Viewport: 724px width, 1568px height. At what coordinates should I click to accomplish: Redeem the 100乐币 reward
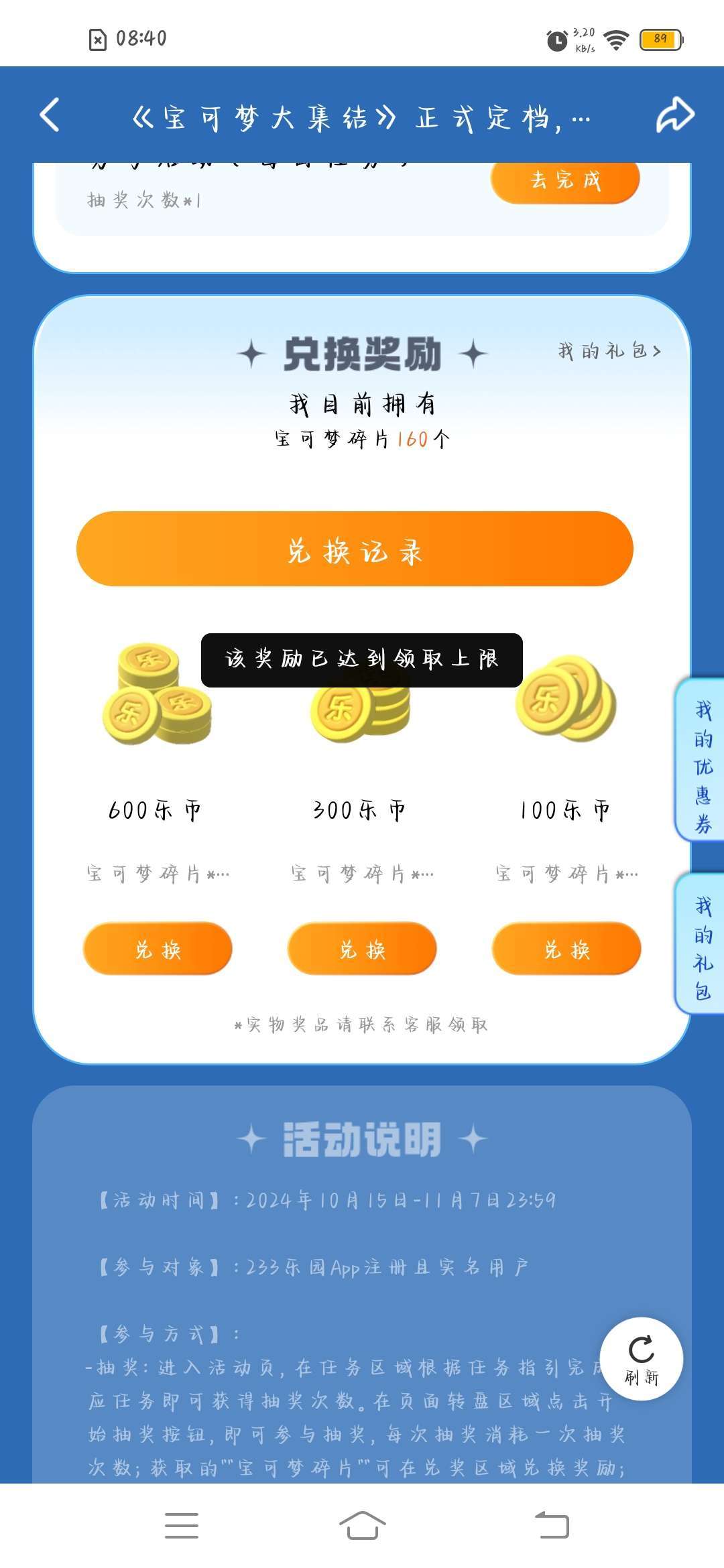point(566,949)
